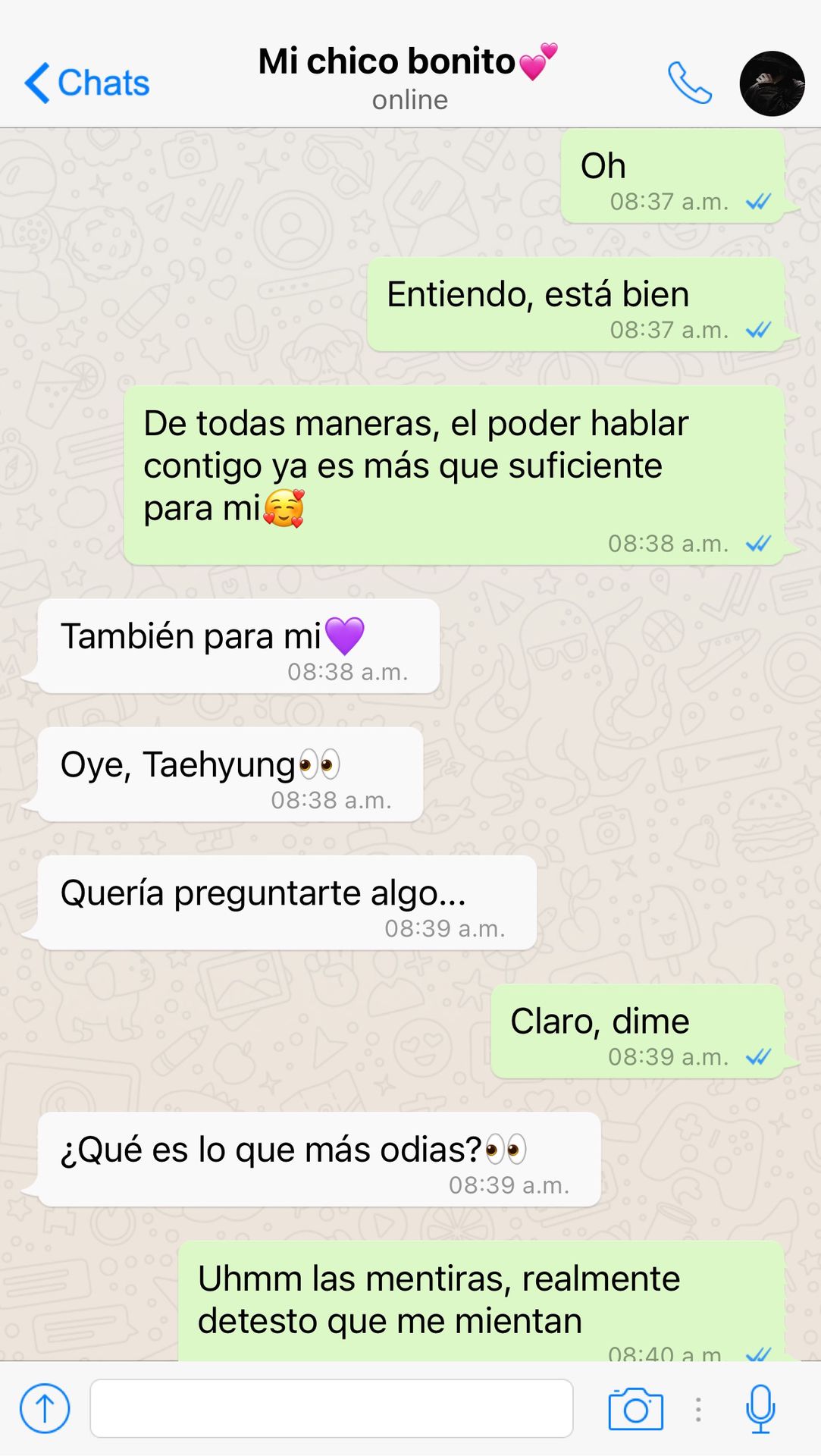Open the camera to send a photo

[635, 1409]
